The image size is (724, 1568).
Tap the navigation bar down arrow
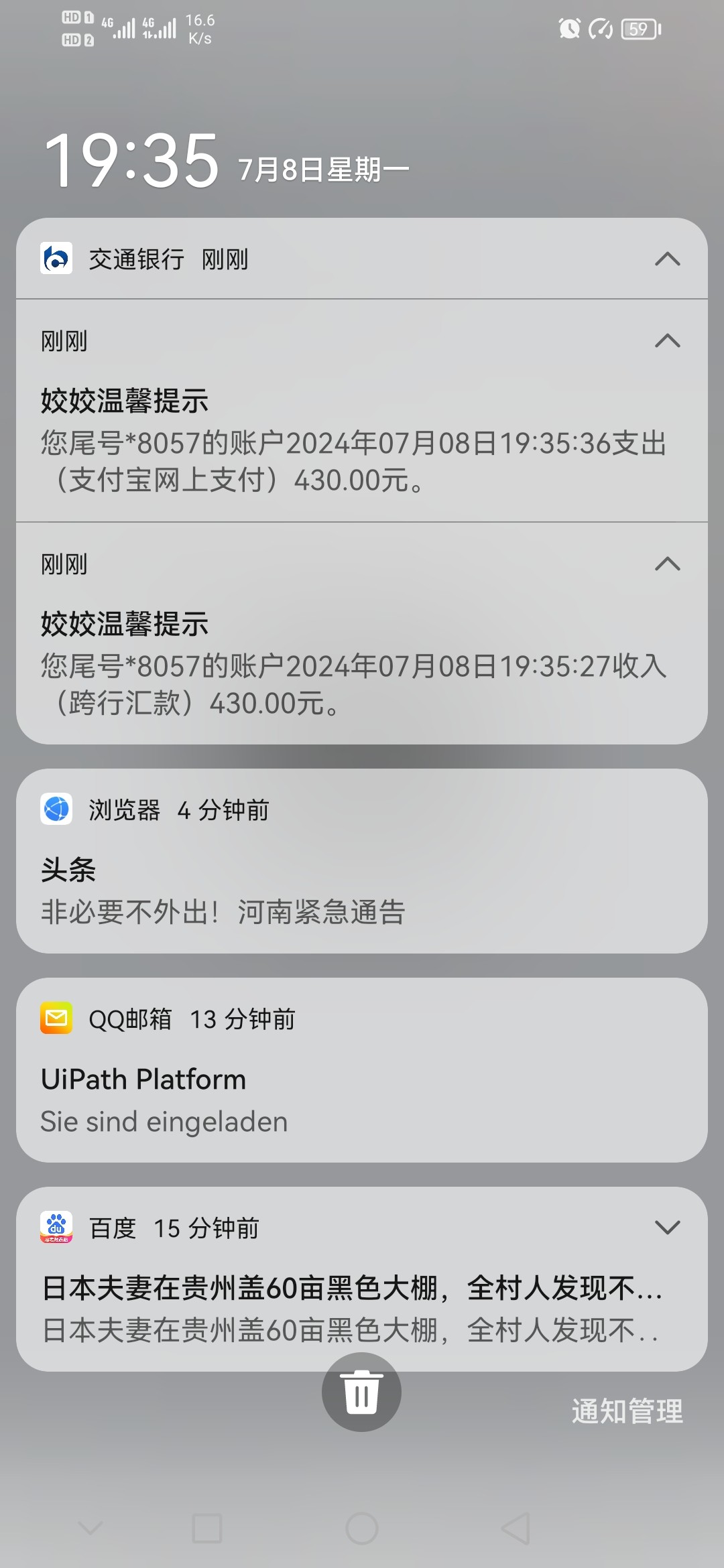click(90, 1528)
